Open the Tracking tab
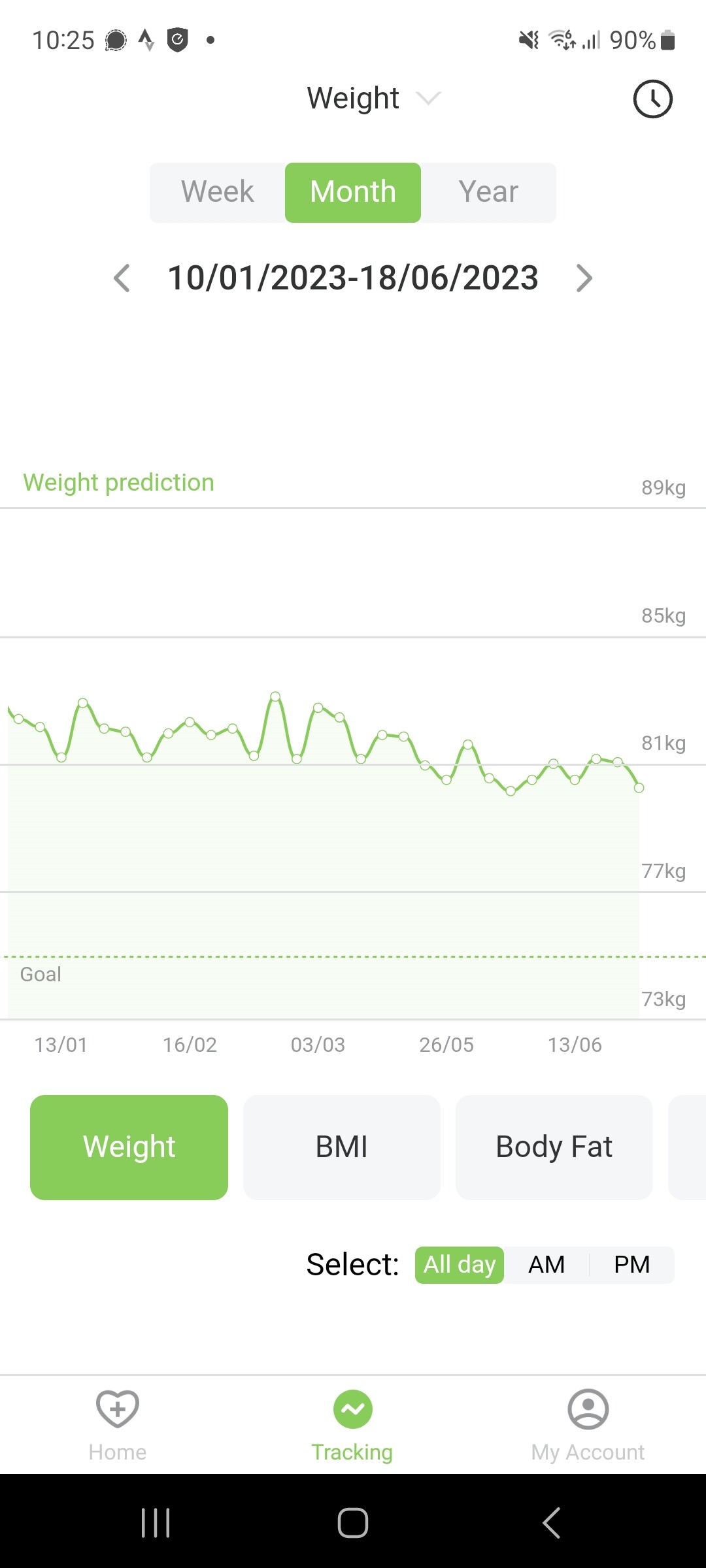Viewport: 706px width, 1568px height. [x=352, y=1426]
